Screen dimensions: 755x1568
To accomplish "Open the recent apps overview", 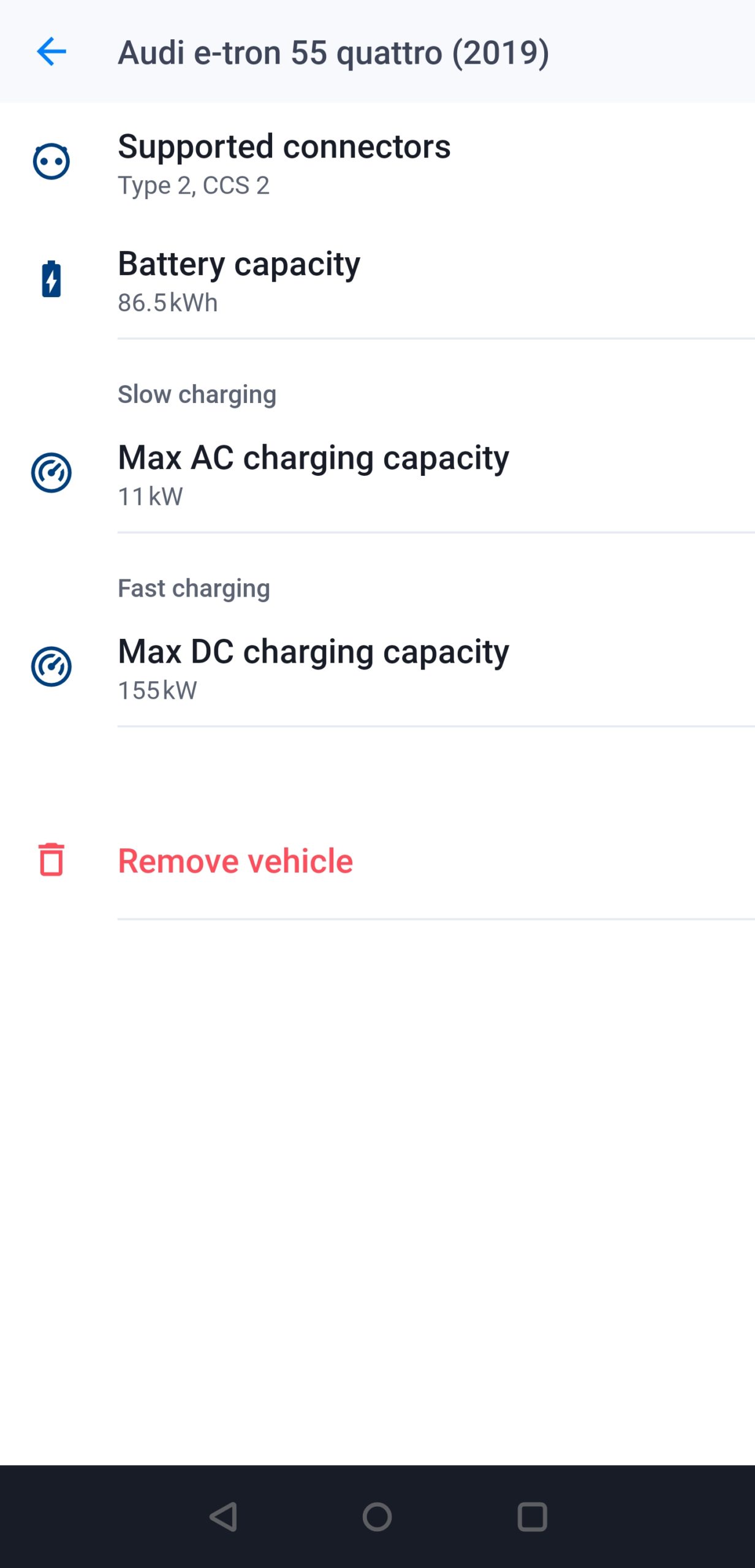I will click(532, 1517).
